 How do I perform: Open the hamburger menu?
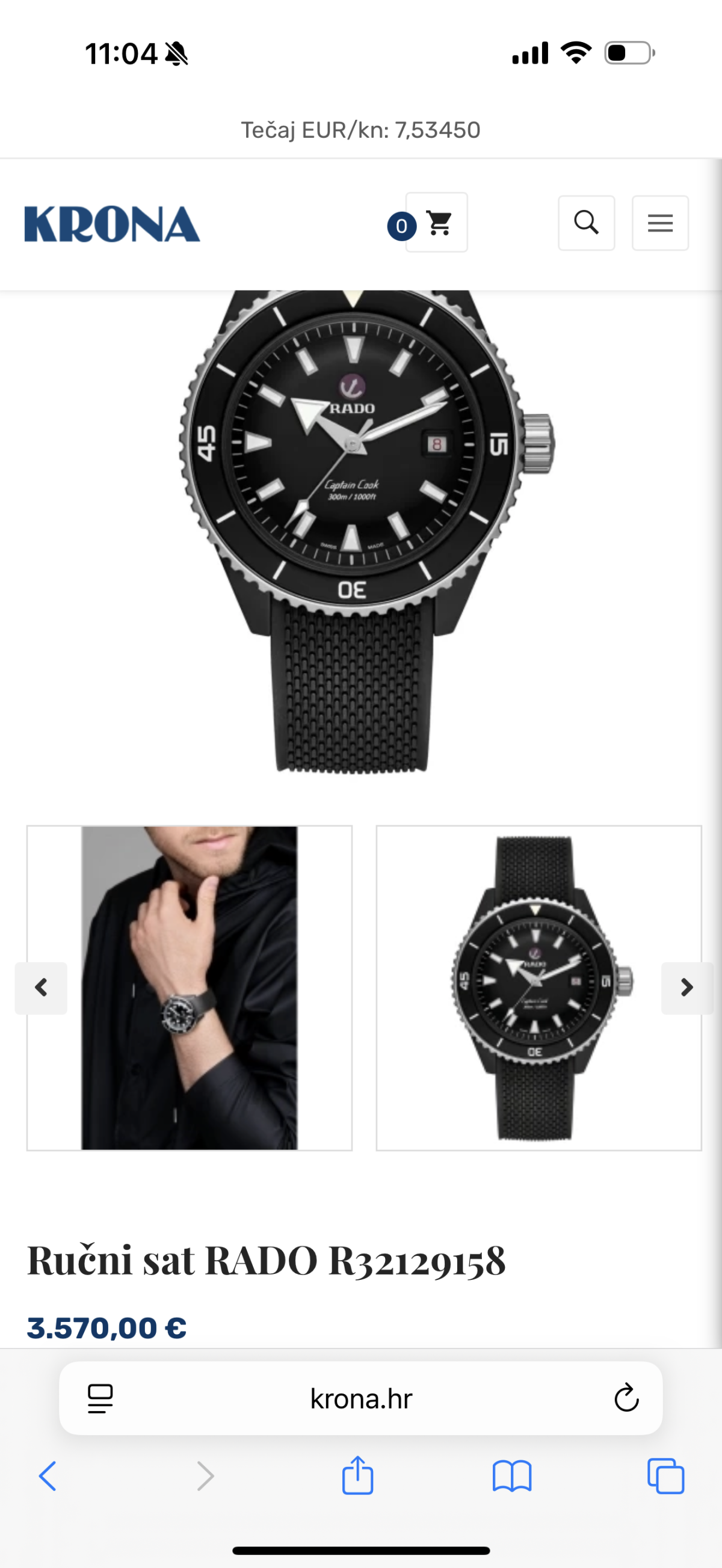point(660,223)
